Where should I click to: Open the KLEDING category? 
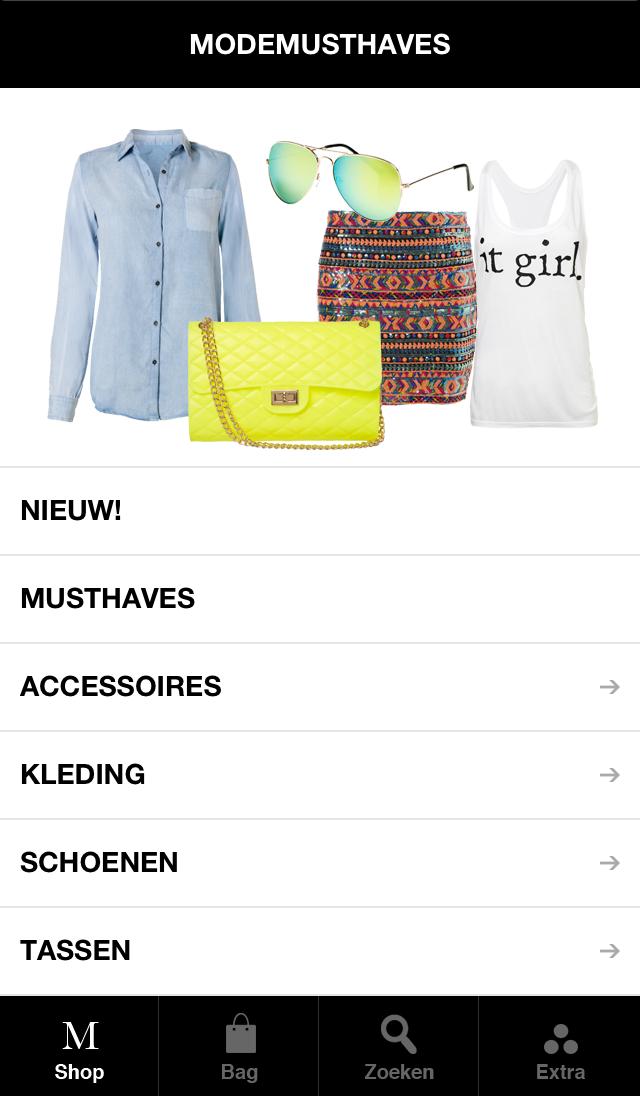pyautogui.click(x=320, y=775)
